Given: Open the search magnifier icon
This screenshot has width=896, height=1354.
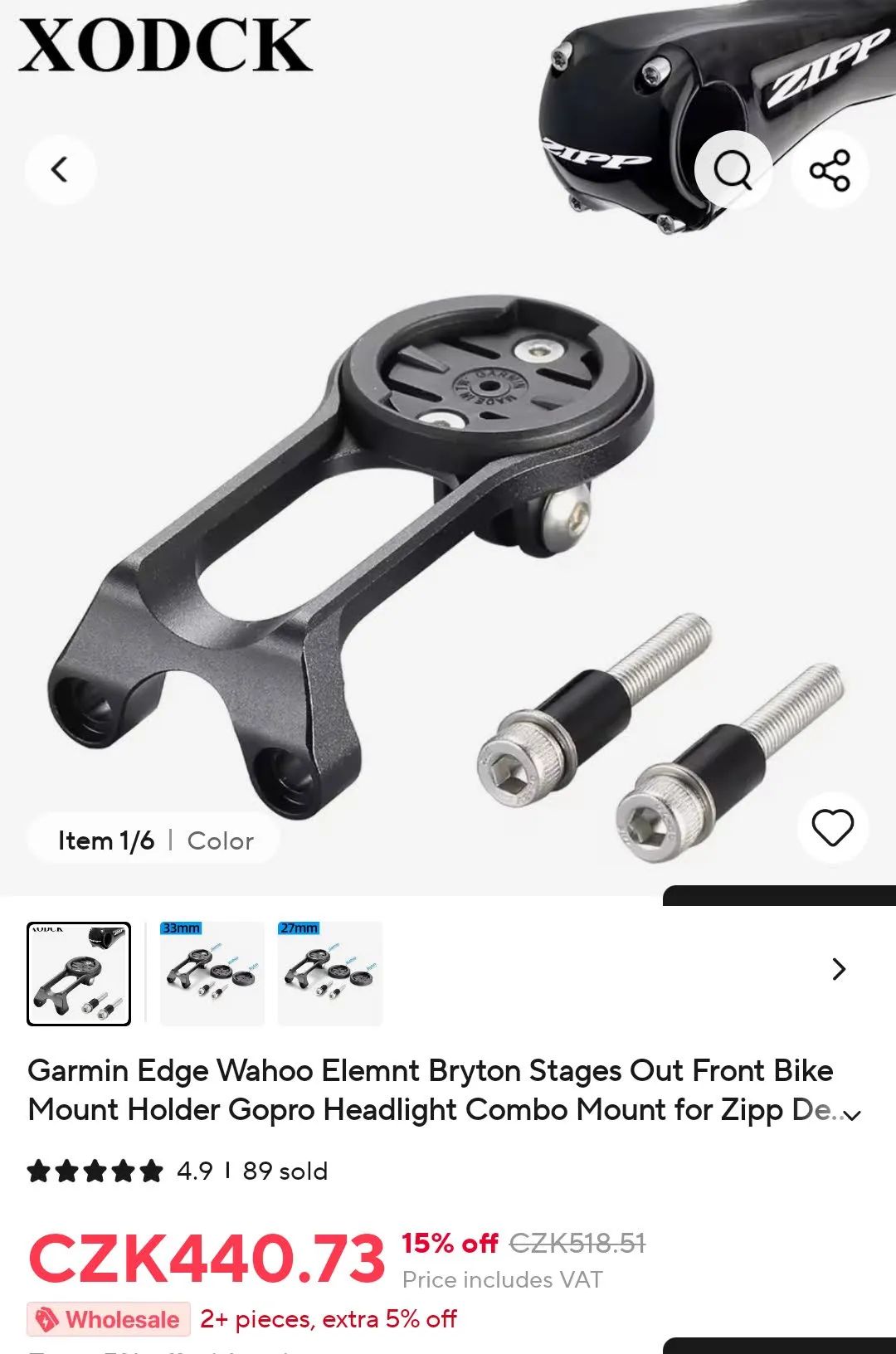Looking at the screenshot, I should pyautogui.click(x=733, y=170).
